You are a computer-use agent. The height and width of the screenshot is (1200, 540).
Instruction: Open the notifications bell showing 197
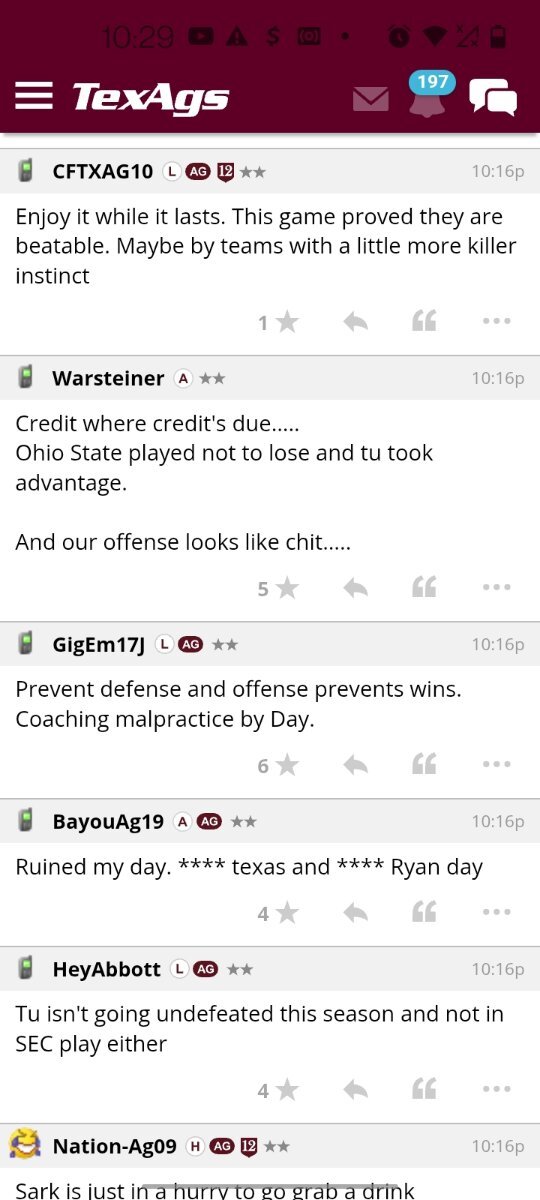[x=428, y=96]
